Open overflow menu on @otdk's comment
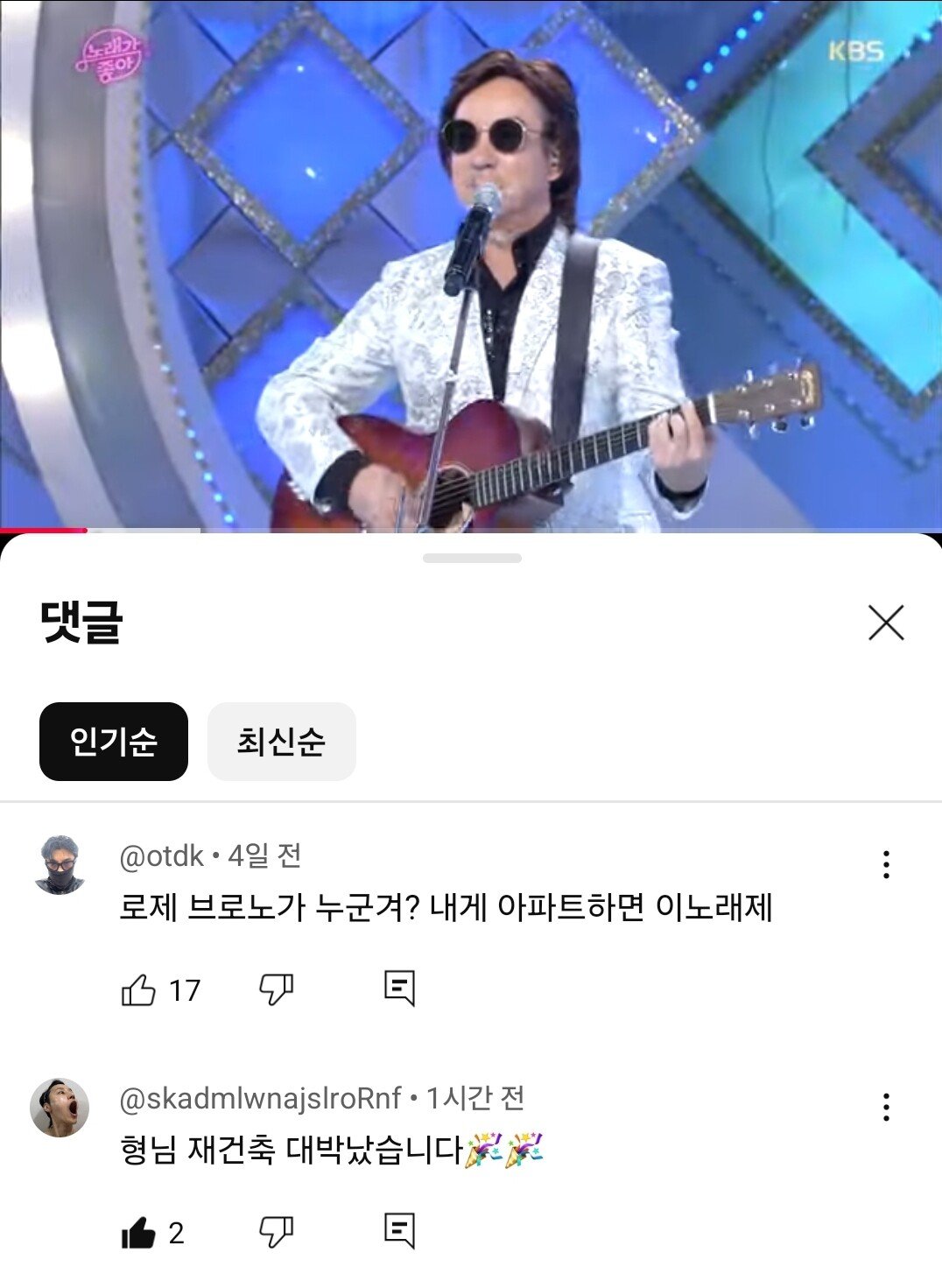The height and width of the screenshot is (1288, 942). click(x=886, y=864)
